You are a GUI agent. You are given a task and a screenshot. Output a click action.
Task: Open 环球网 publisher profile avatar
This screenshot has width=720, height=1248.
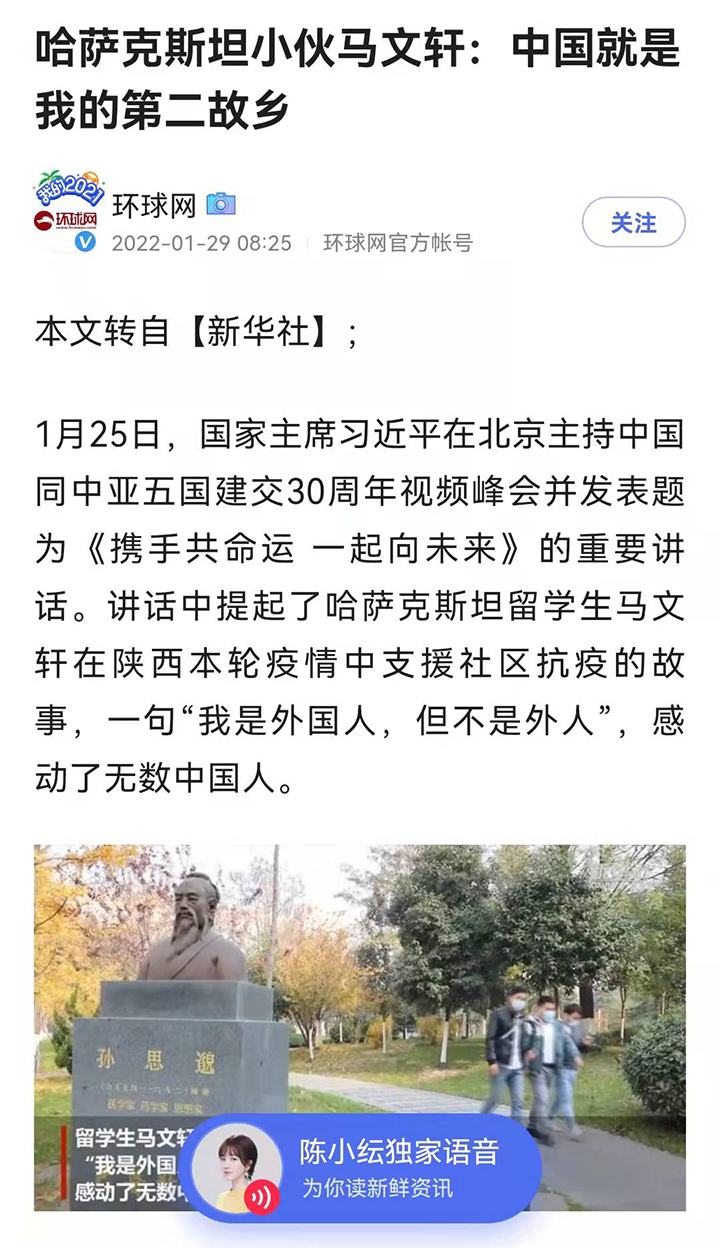tap(67, 211)
